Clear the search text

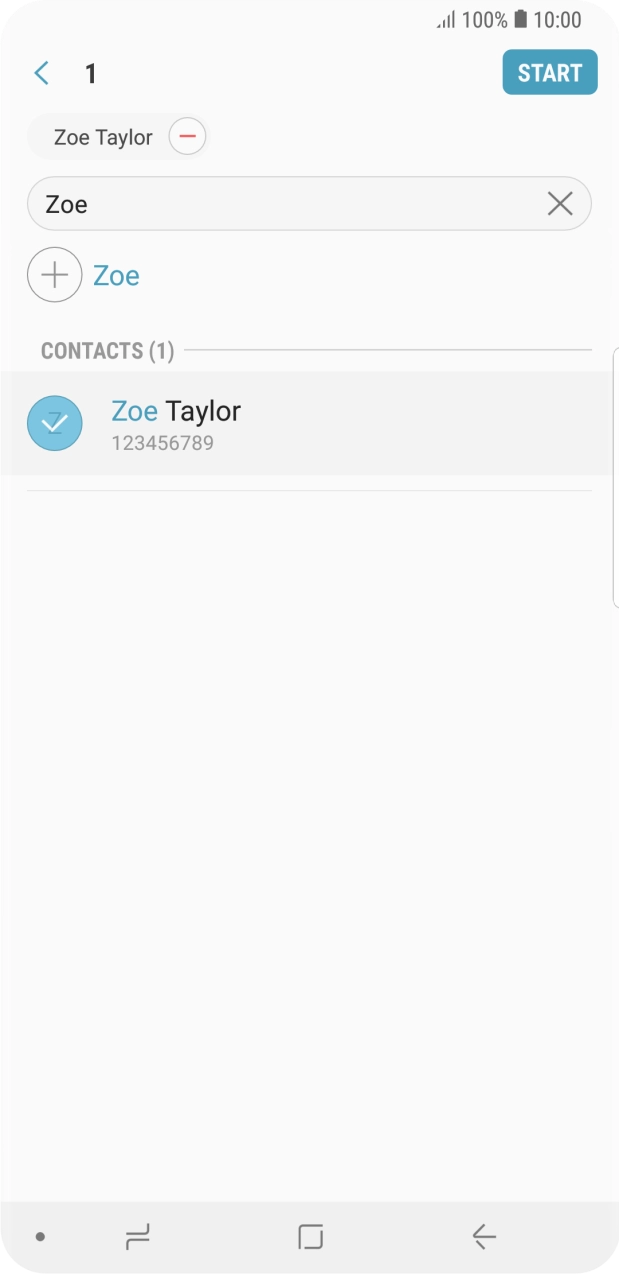click(x=560, y=204)
